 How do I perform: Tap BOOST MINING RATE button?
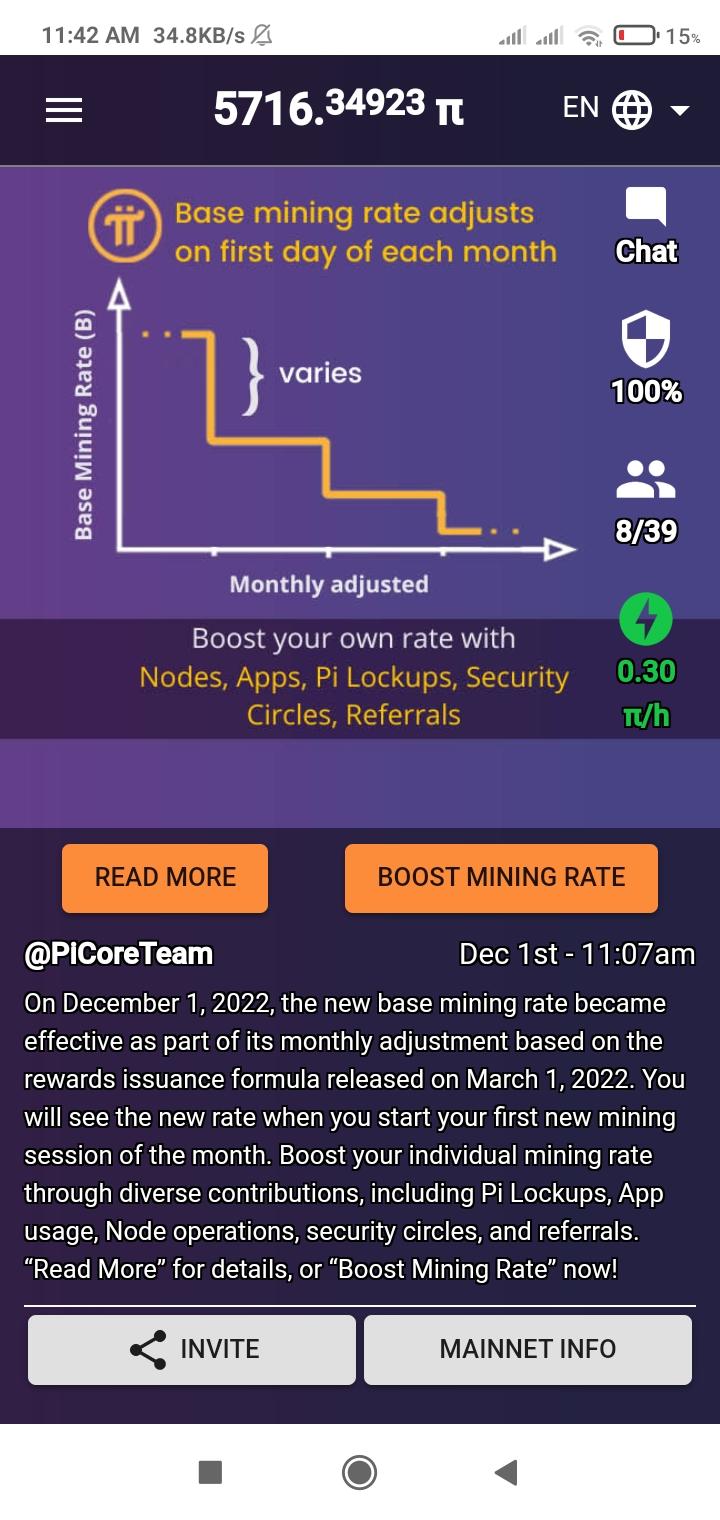tap(501, 878)
